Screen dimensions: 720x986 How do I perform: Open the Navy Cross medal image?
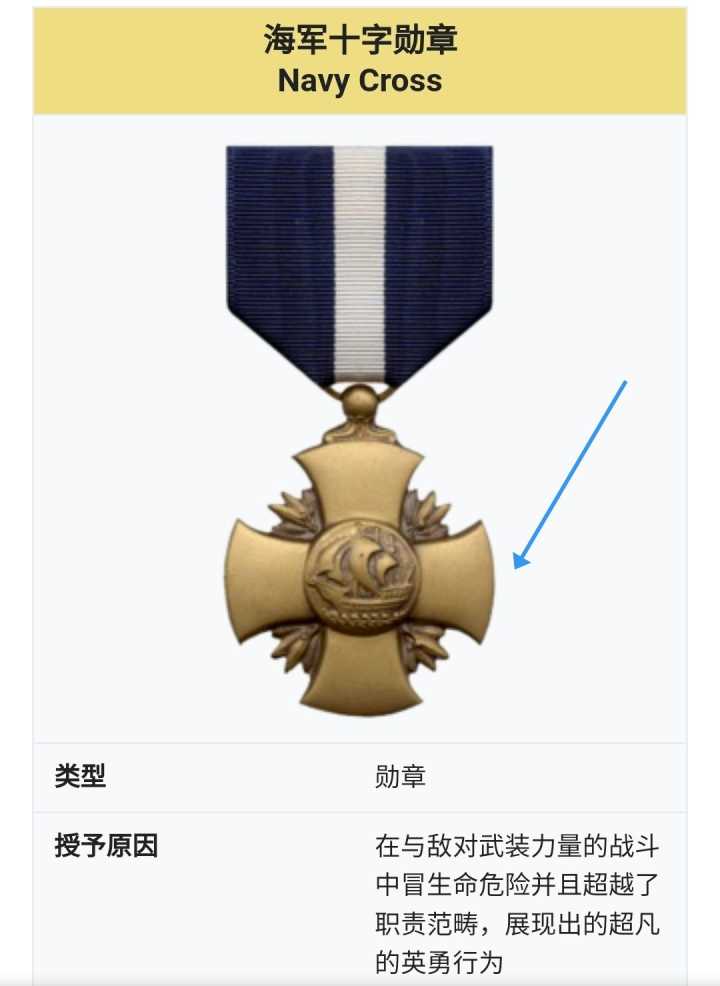(359, 430)
